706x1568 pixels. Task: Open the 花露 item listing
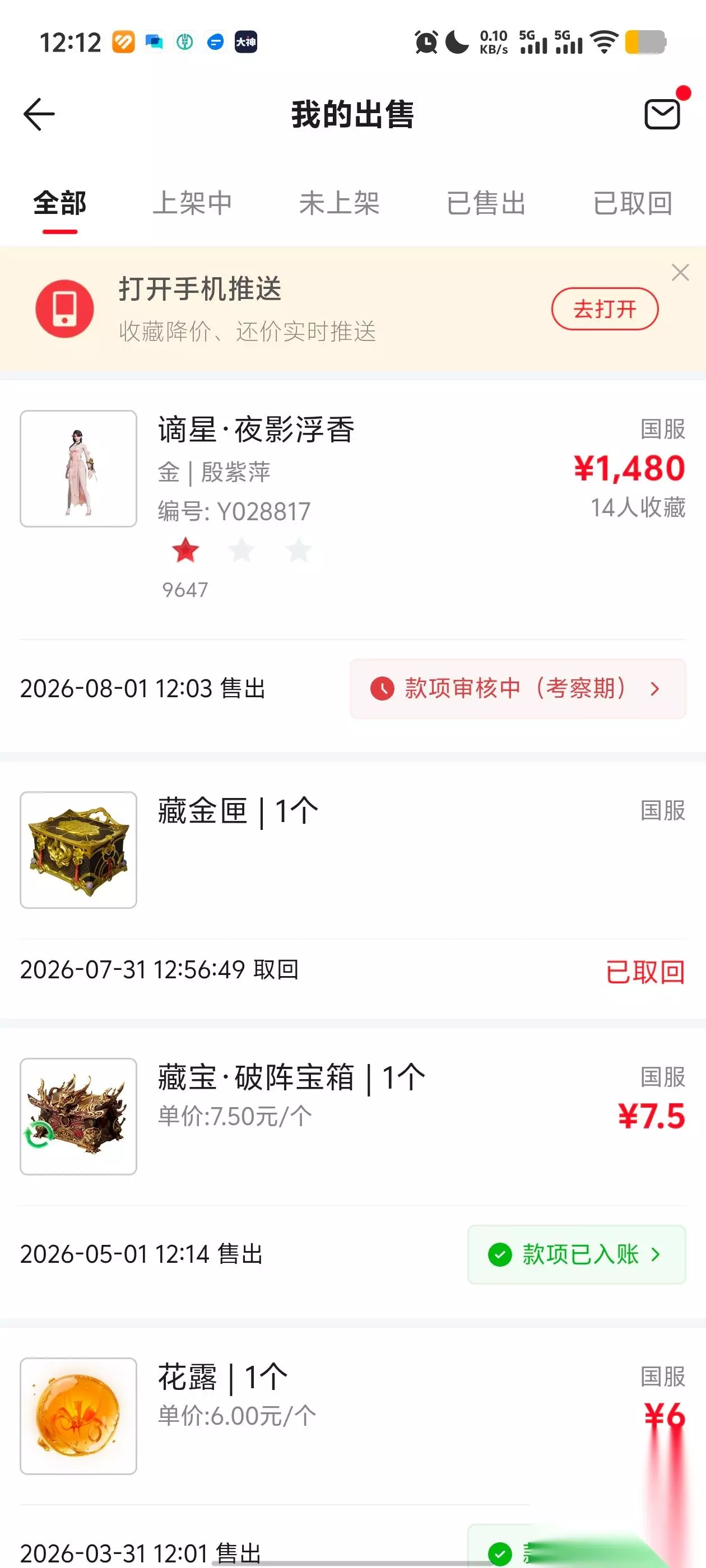[352, 1416]
